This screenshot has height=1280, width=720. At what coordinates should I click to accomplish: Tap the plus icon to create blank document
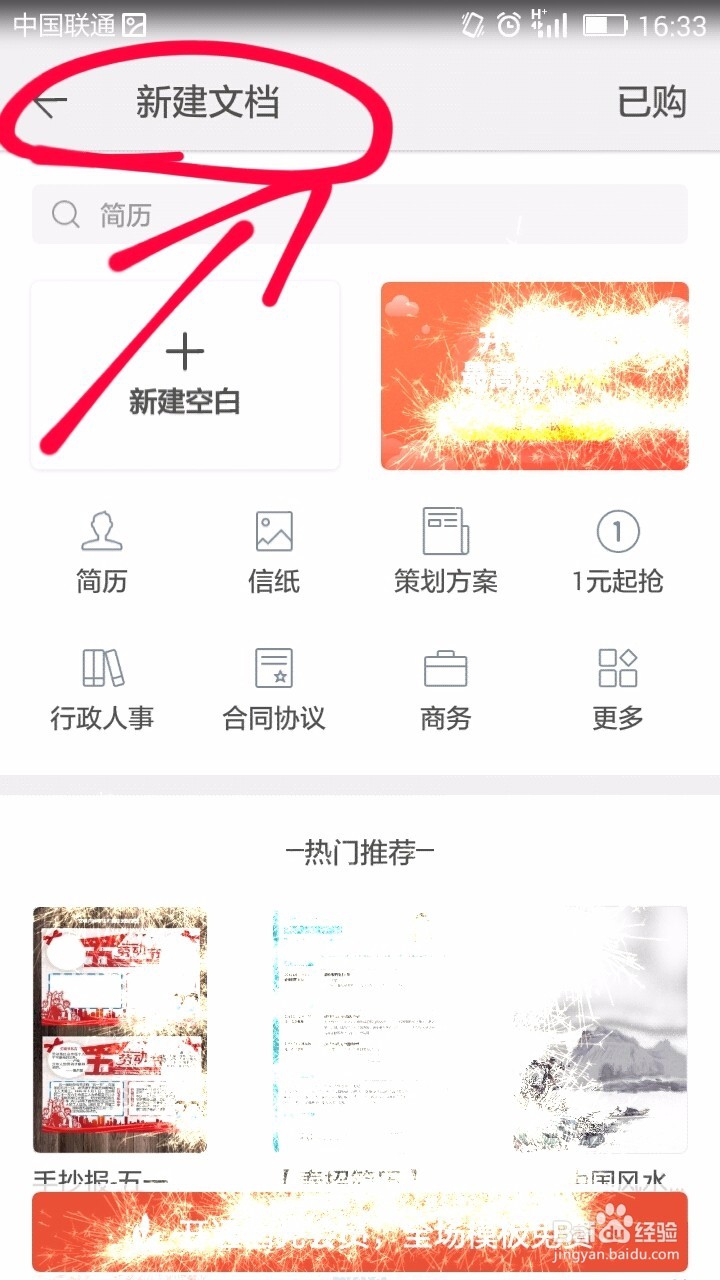coord(185,351)
